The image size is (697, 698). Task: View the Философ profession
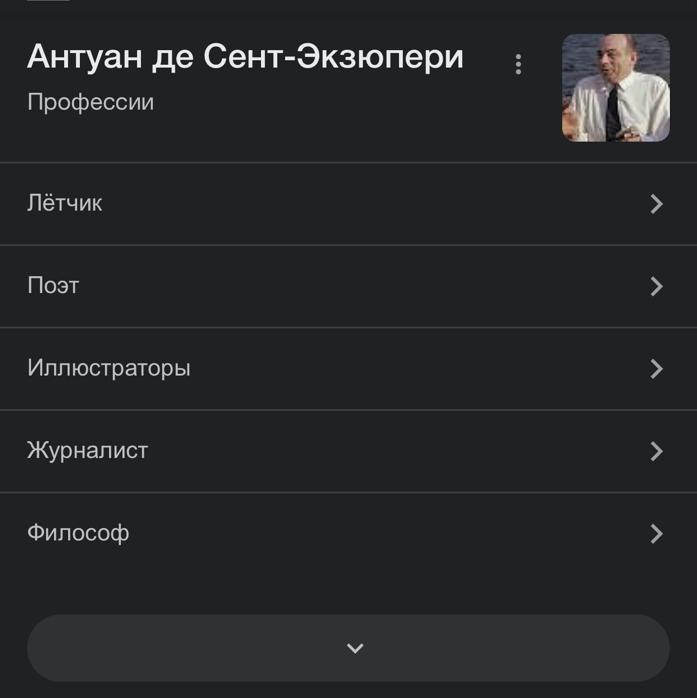pos(348,533)
